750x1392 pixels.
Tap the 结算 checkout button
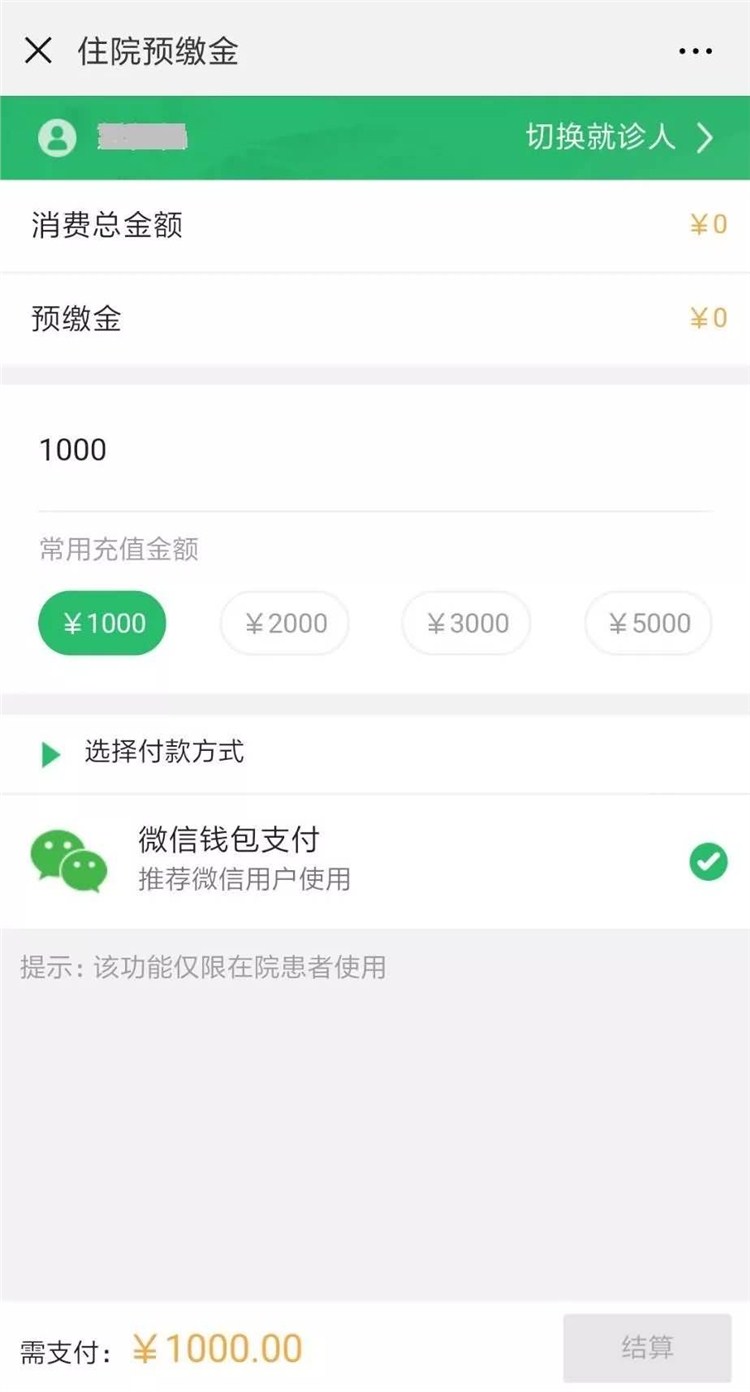(x=647, y=1347)
